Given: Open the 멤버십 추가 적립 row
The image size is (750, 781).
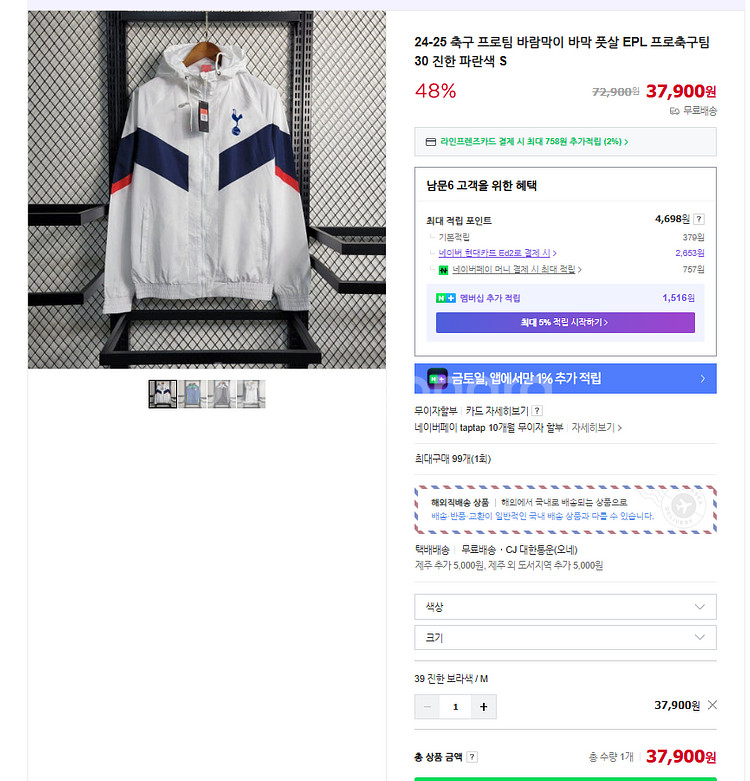Looking at the screenshot, I should 565,298.
